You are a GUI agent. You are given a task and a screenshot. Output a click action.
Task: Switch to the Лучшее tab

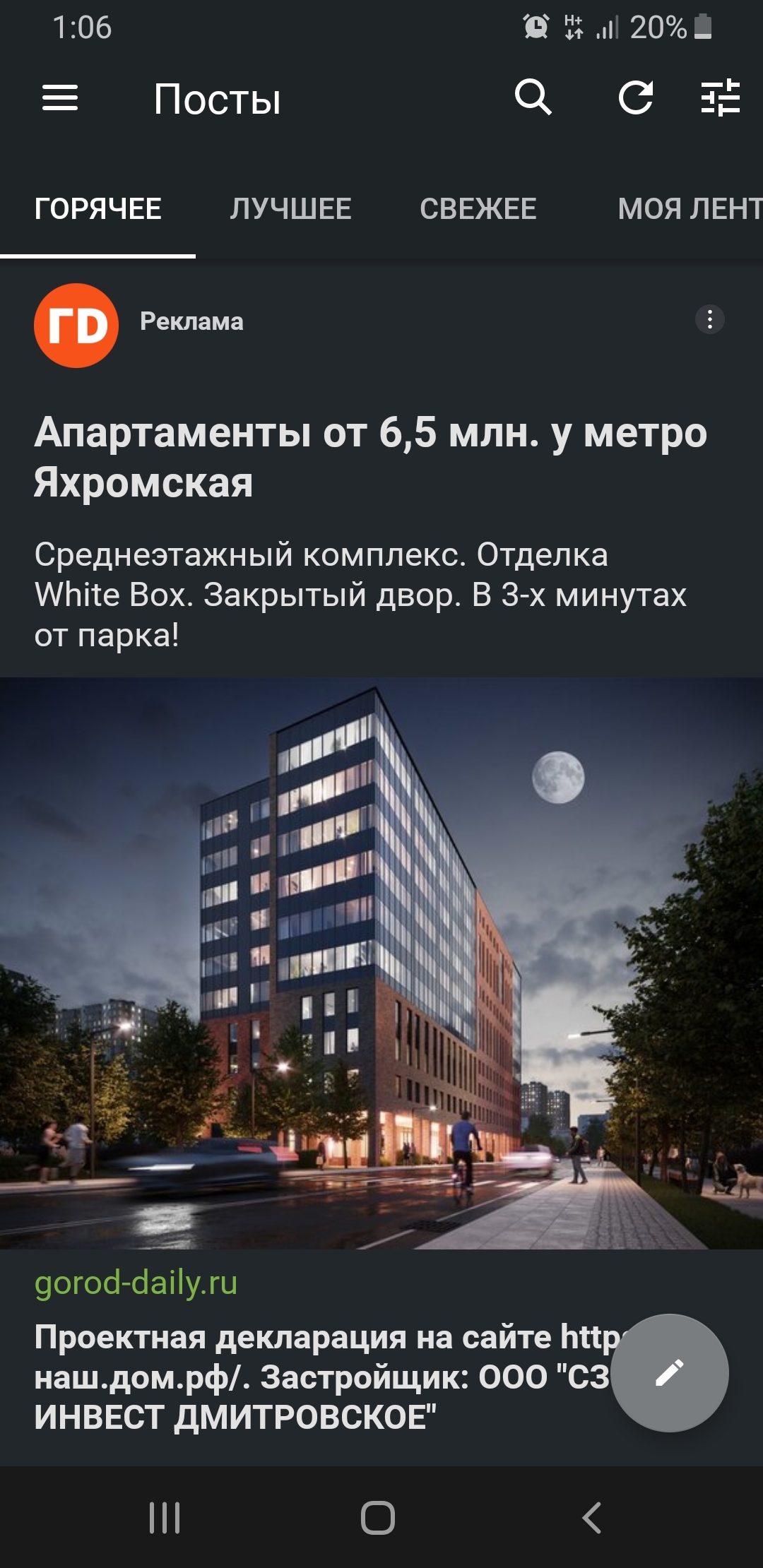(x=290, y=209)
